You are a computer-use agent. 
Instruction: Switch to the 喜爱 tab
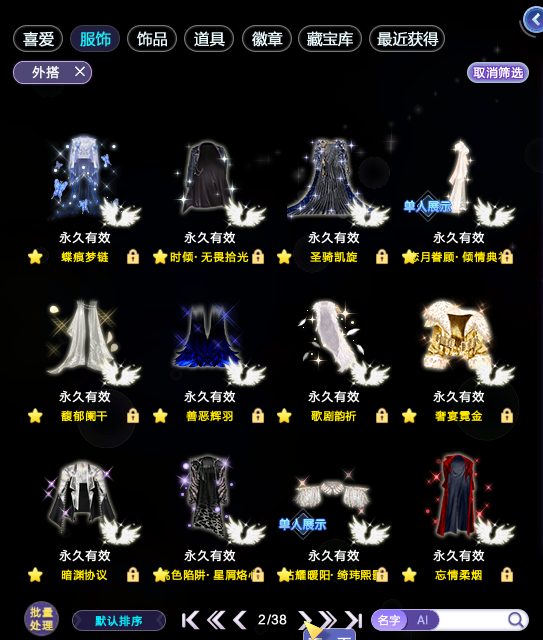(x=38, y=39)
